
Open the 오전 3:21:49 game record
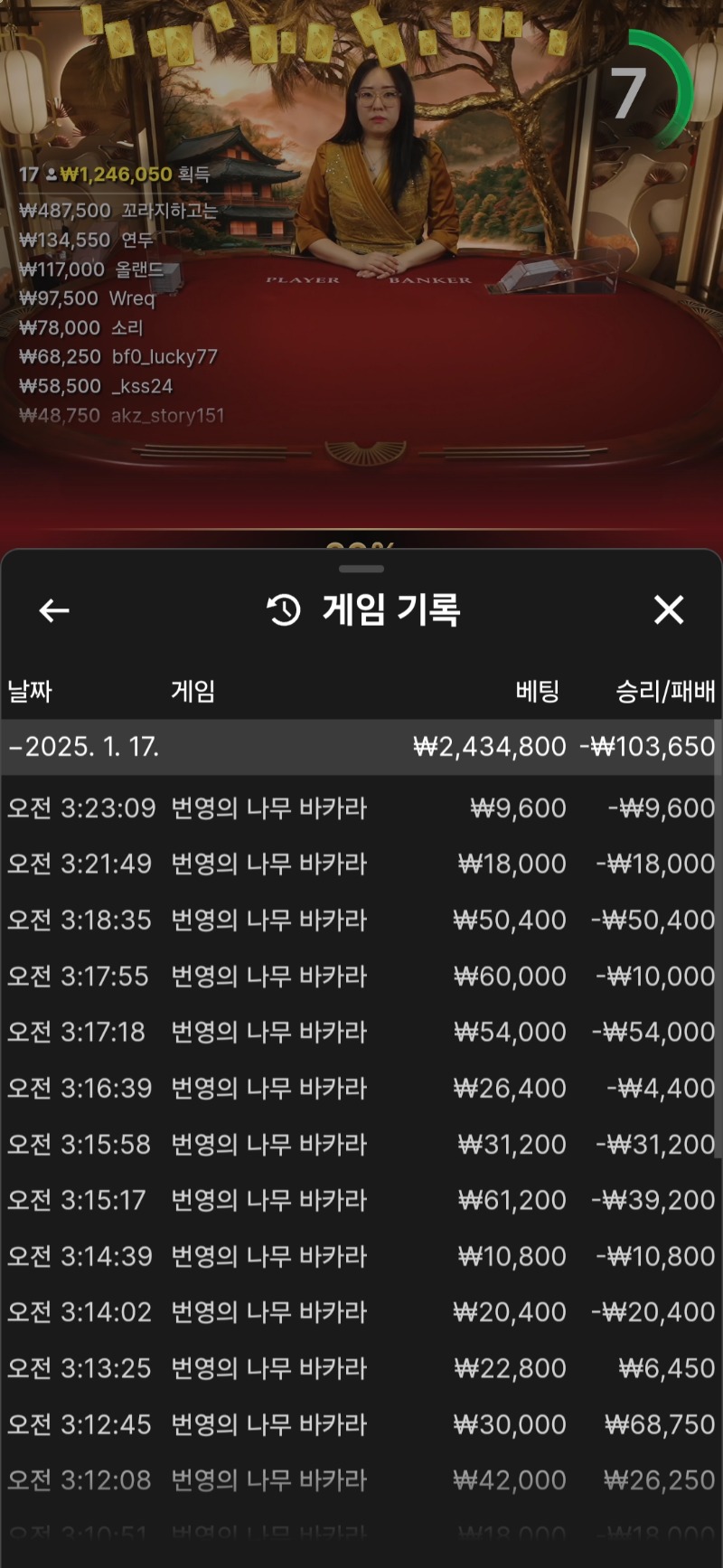tap(360, 864)
